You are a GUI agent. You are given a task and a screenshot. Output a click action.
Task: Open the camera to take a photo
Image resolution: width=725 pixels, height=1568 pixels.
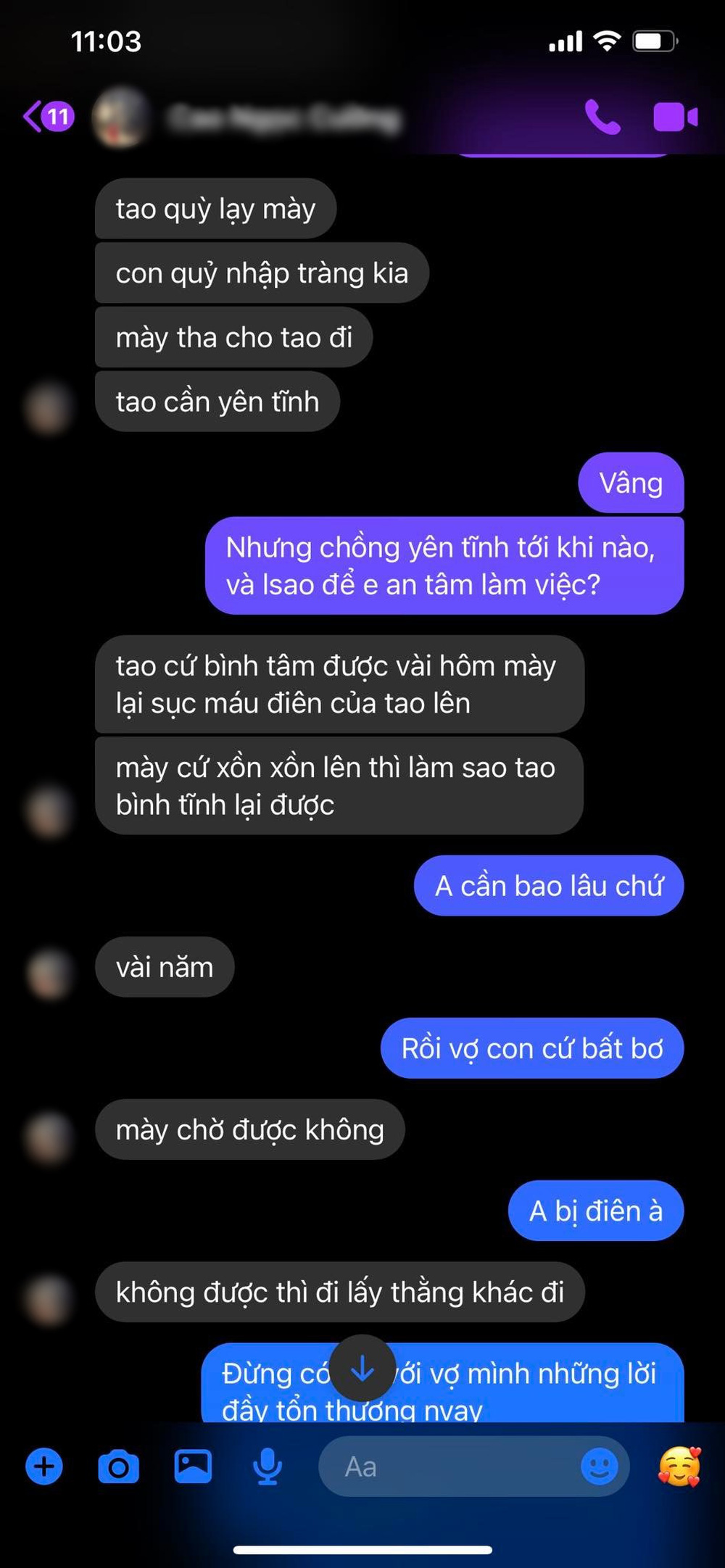click(x=118, y=1467)
